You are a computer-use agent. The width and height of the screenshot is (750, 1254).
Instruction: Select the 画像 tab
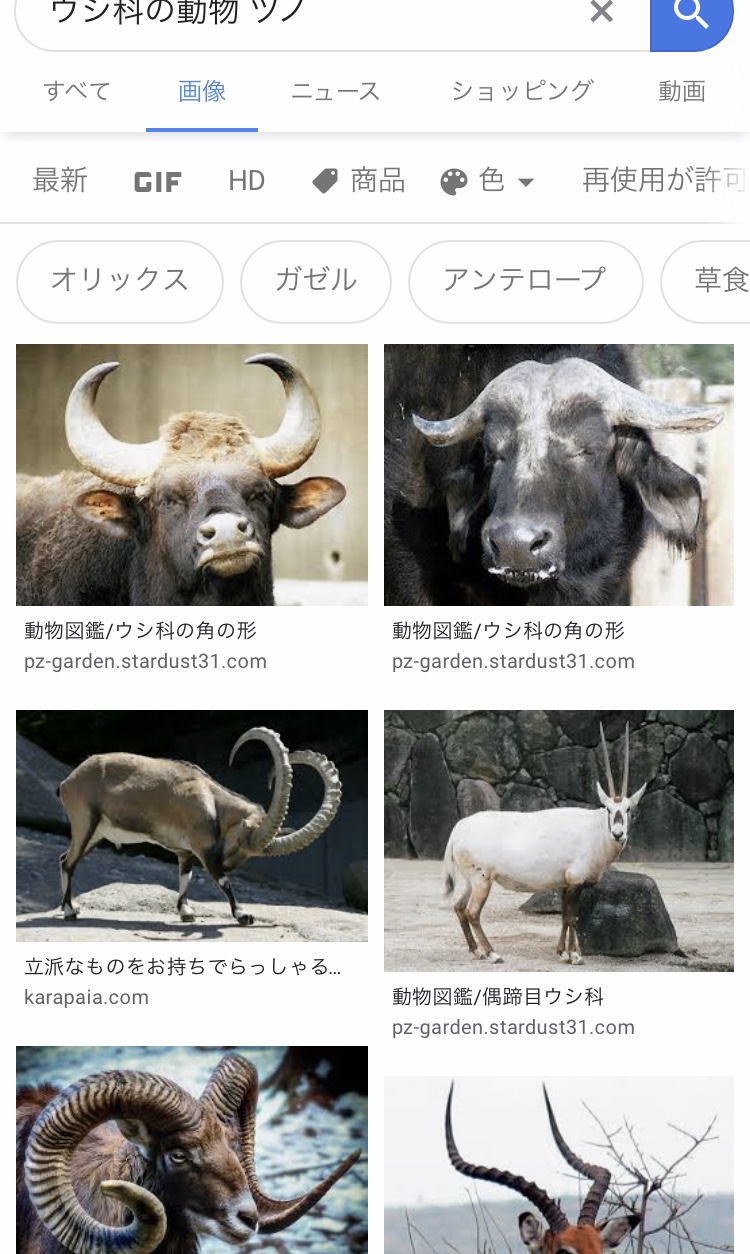pyautogui.click(x=202, y=92)
